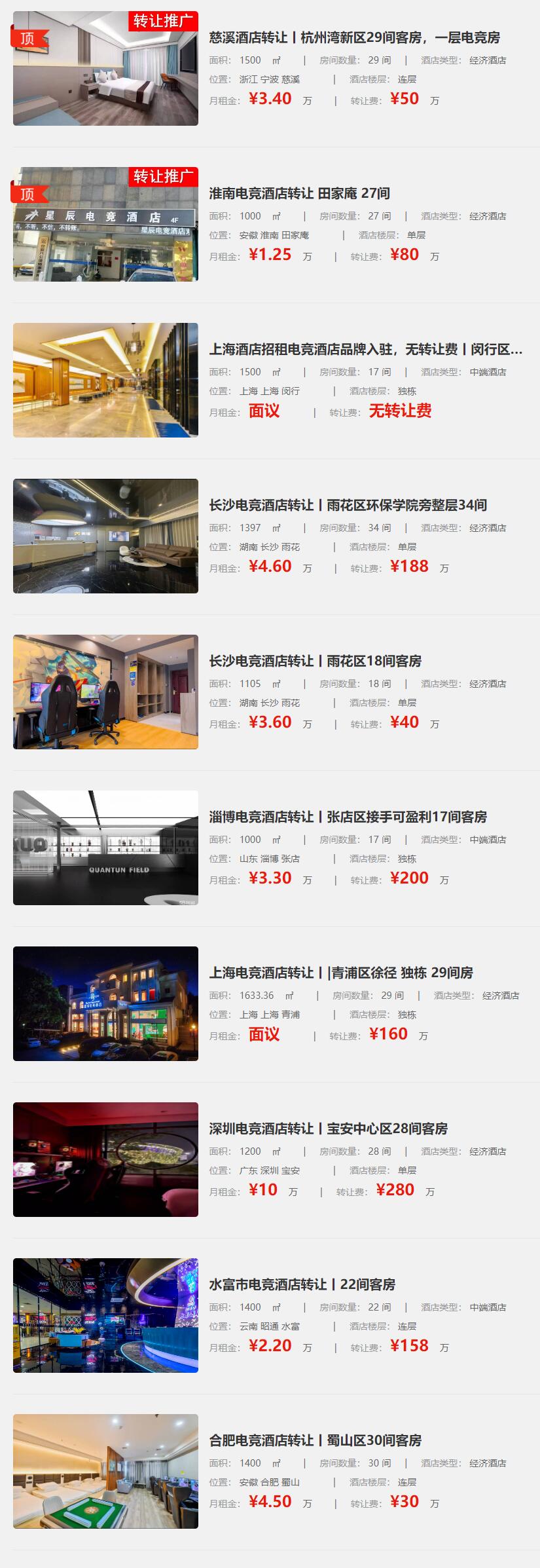Open the 慈溪酒店转让 杭州湾新区29间客房 listing
The image size is (540, 1568).
(354, 38)
